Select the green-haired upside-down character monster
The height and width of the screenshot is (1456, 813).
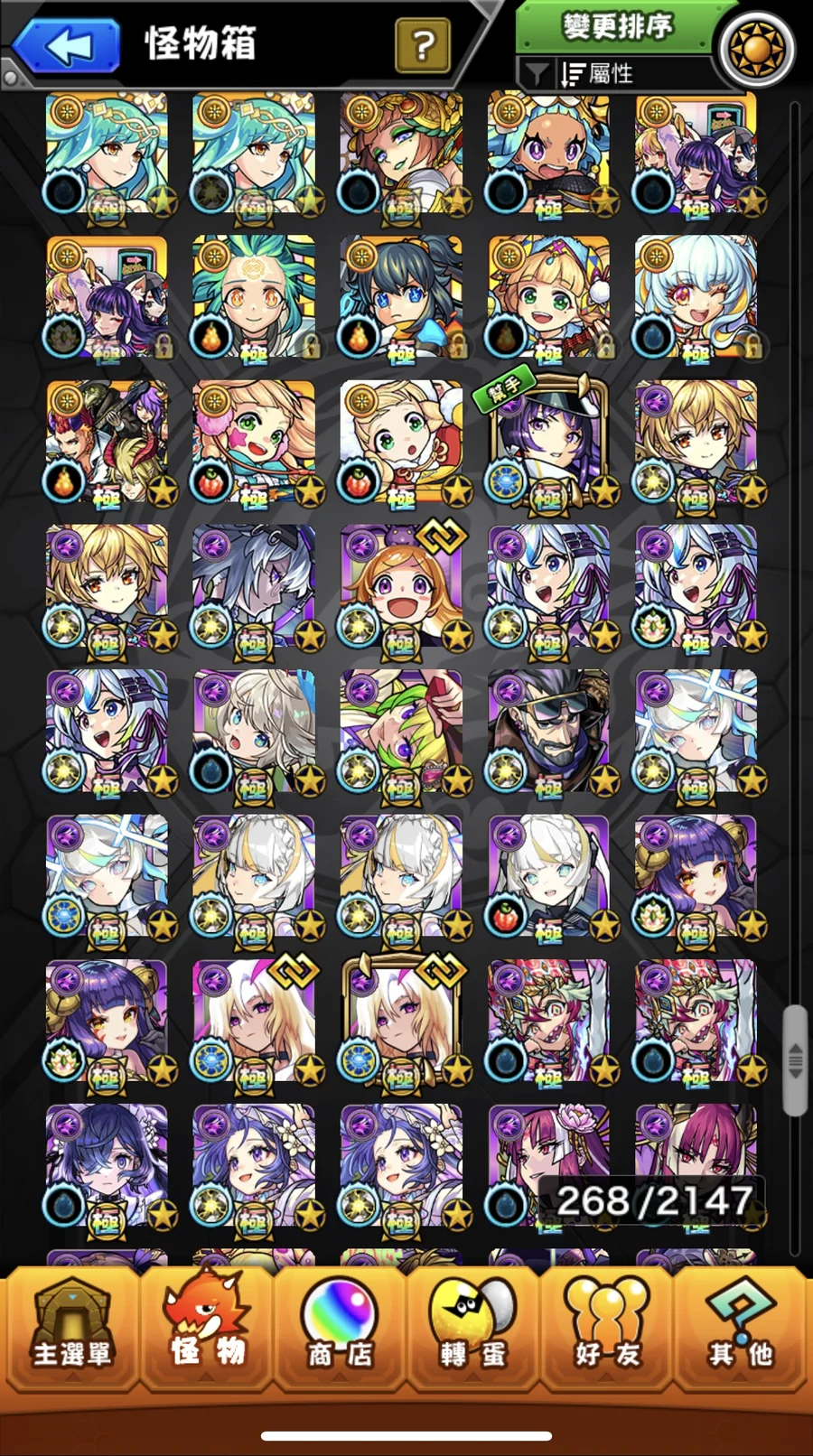point(401,732)
